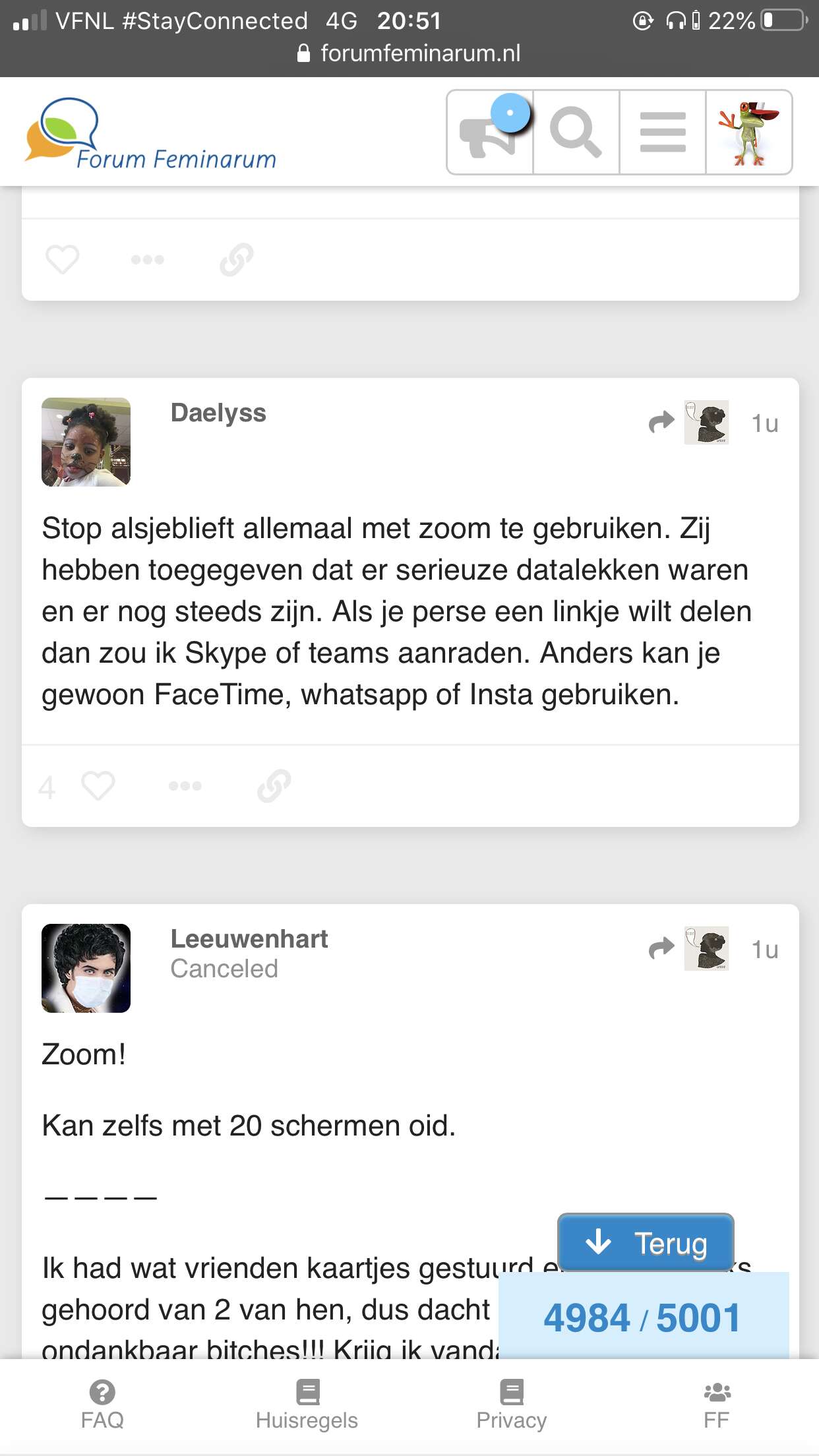Screen dimensions: 819x1456
Task: Go to Forum Feminarum home via logo
Action: point(150,135)
